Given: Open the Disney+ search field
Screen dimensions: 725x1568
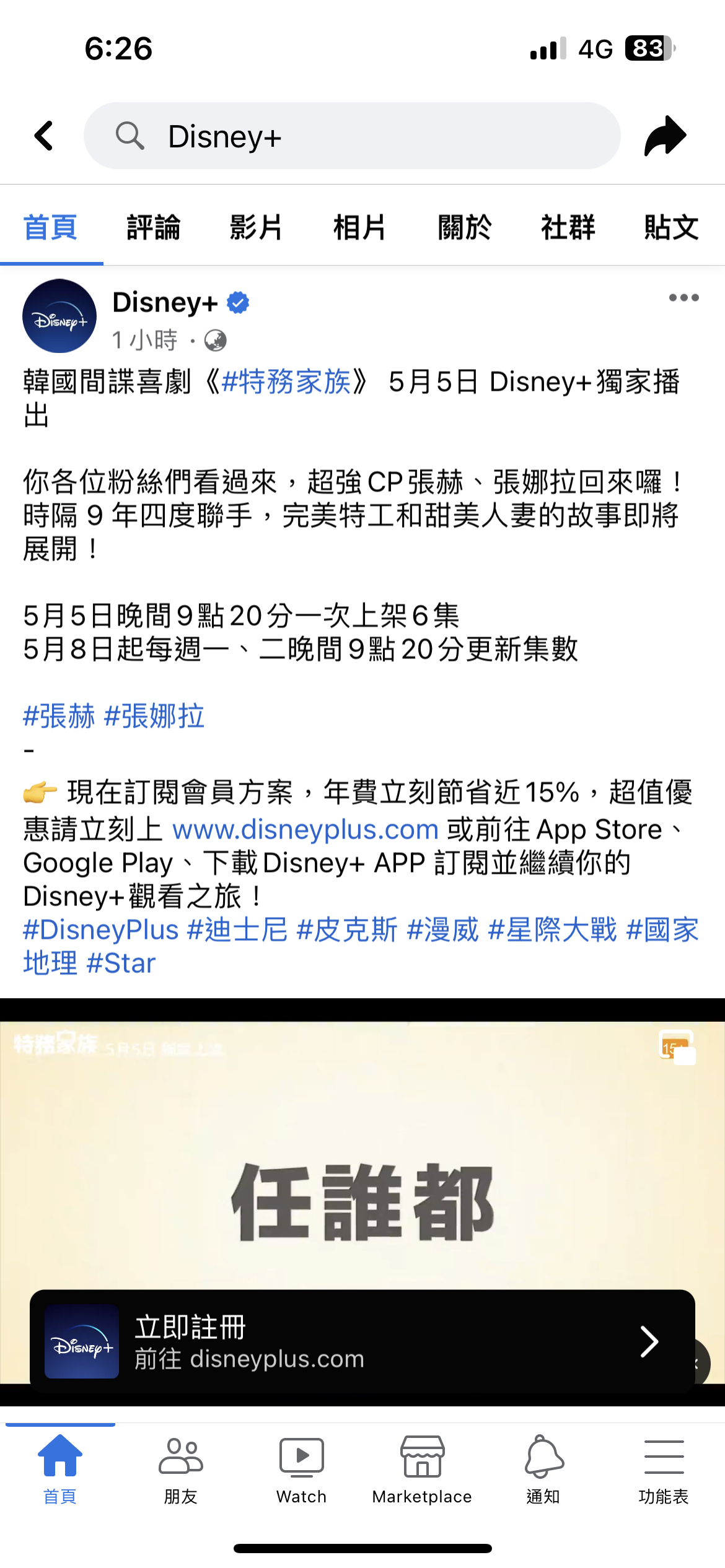Looking at the screenshot, I should point(351,136).
